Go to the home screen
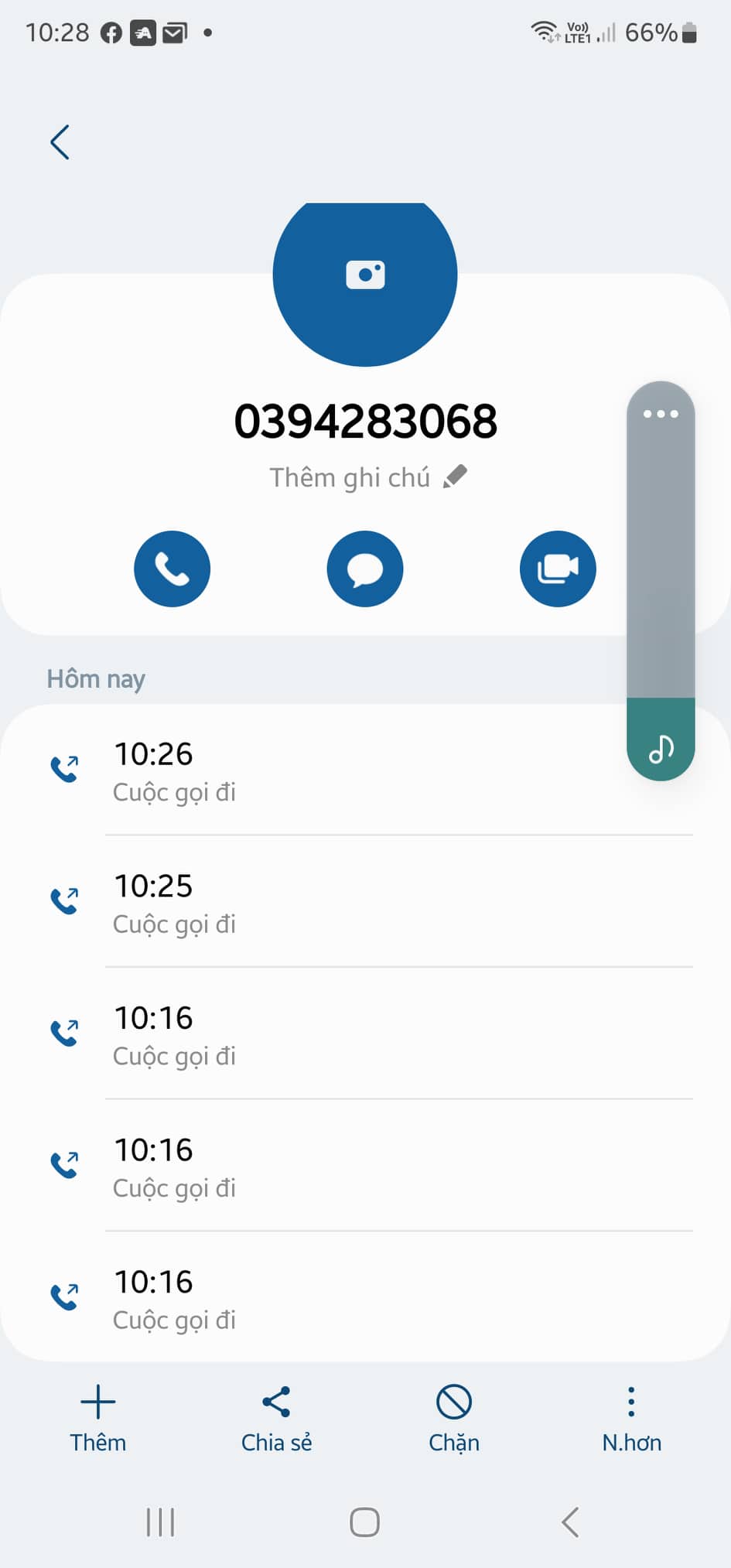731x1568 pixels. tap(364, 1522)
